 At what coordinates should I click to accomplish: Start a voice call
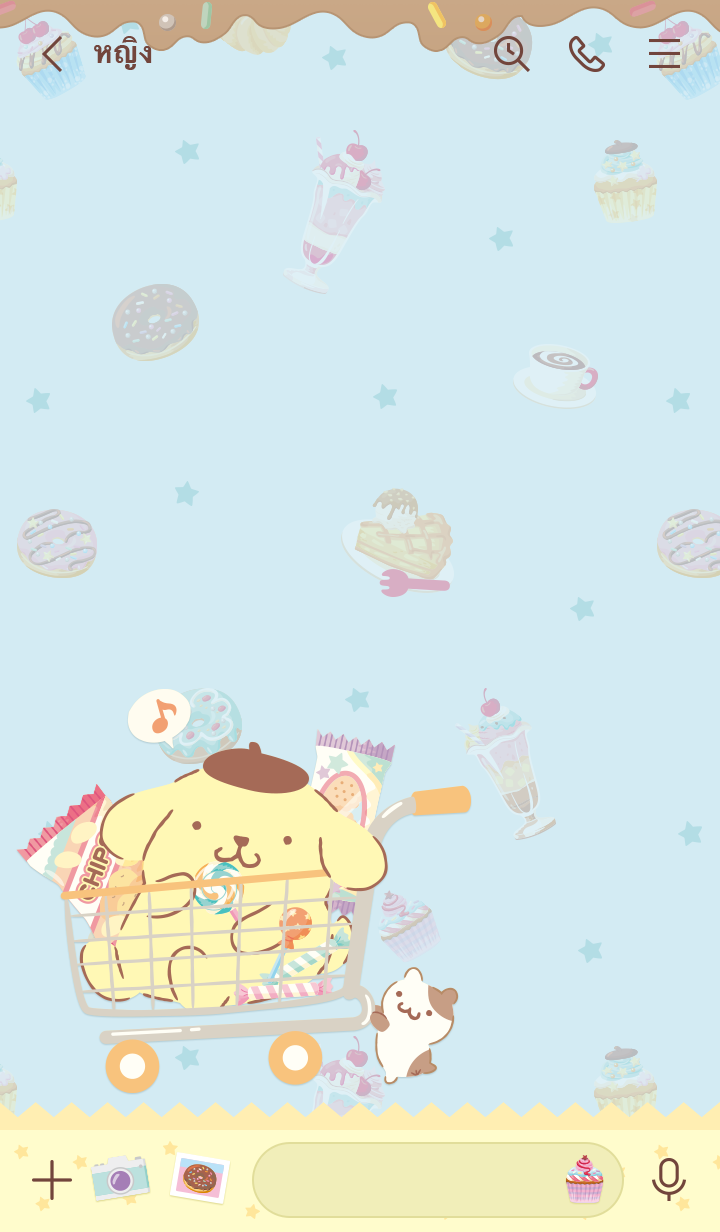coord(586,54)
